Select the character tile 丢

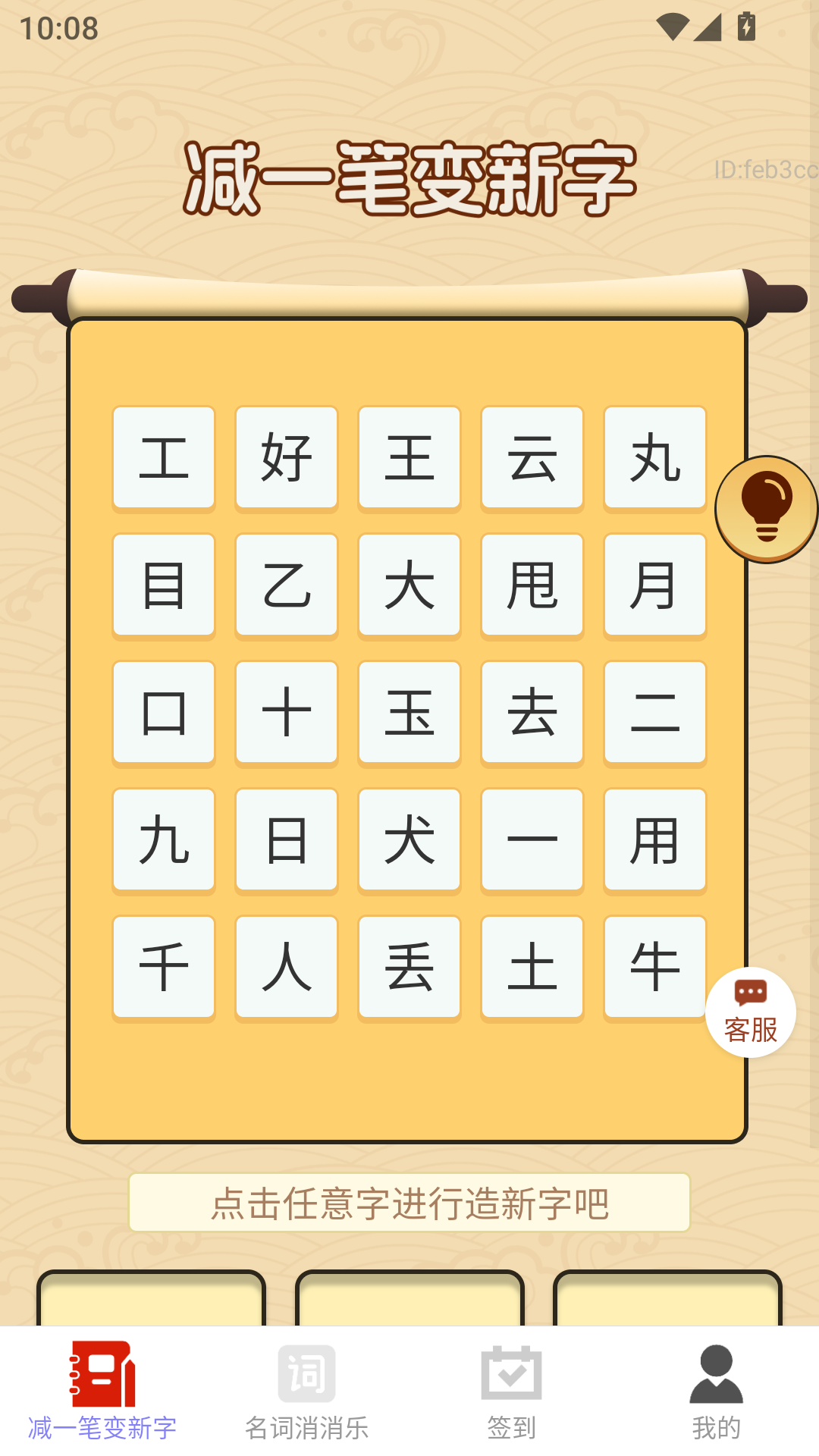click(409, 967)
